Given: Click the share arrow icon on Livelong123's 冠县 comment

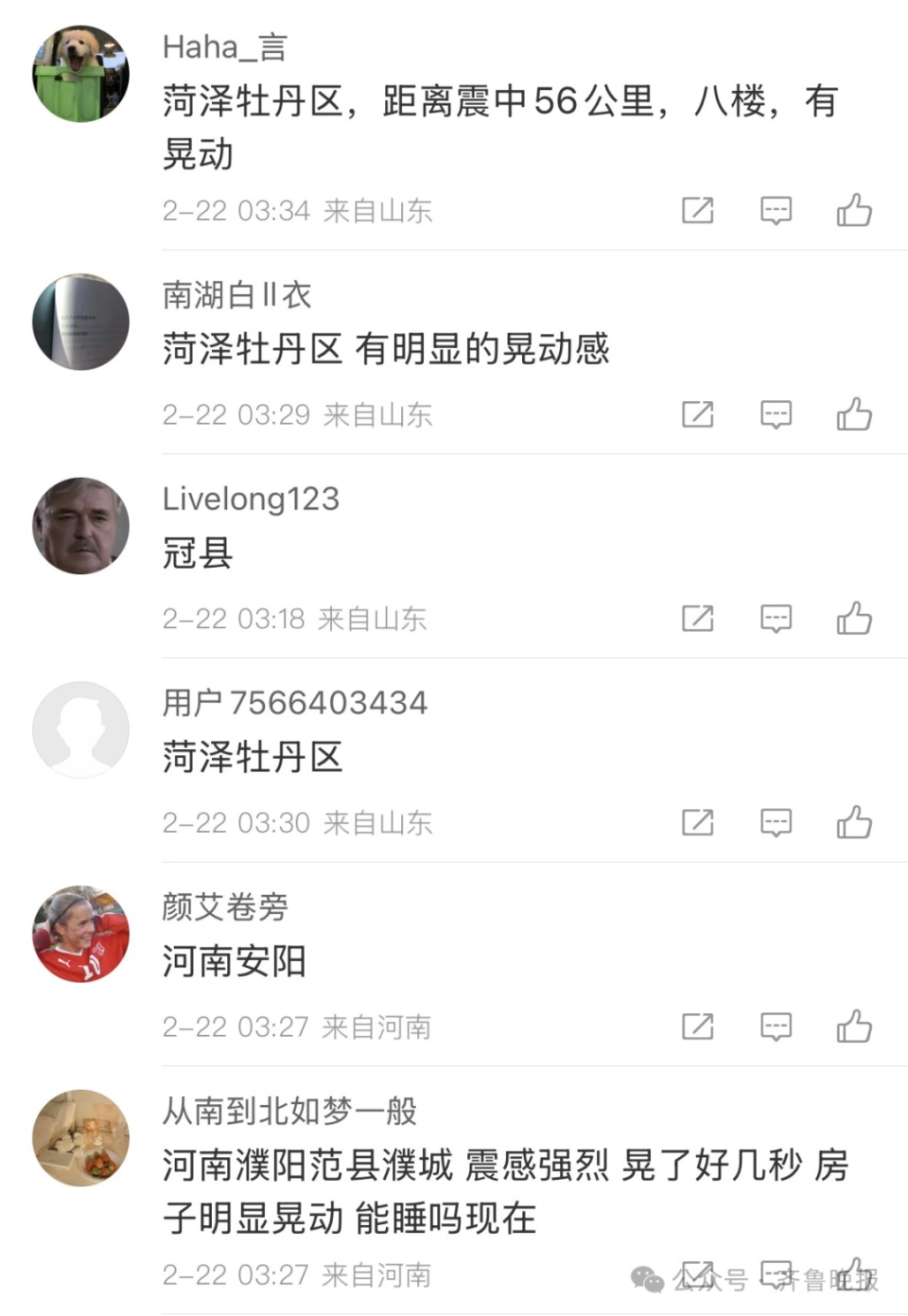Looking at the screenshot, I should [x=698, y=619].
